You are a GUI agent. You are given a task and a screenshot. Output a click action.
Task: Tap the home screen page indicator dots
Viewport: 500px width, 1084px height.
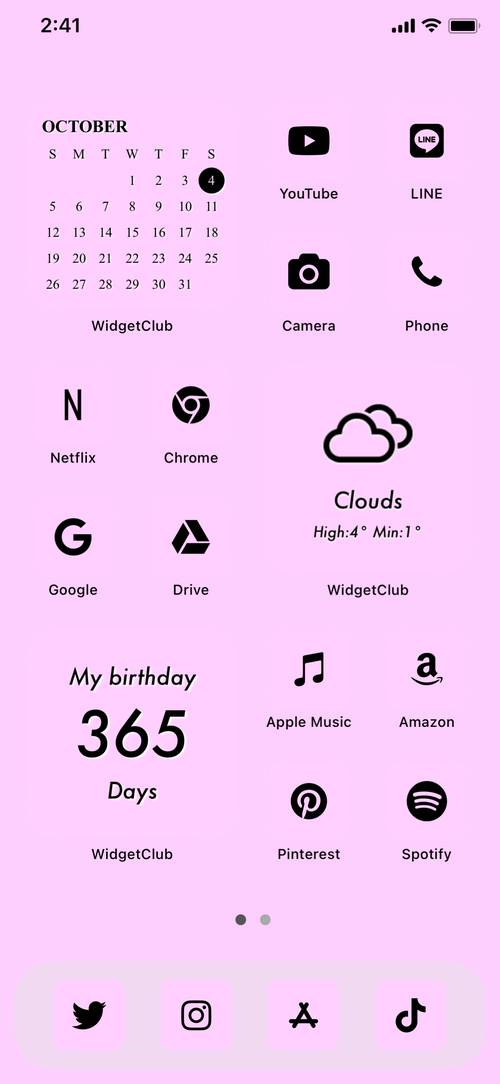252,919
